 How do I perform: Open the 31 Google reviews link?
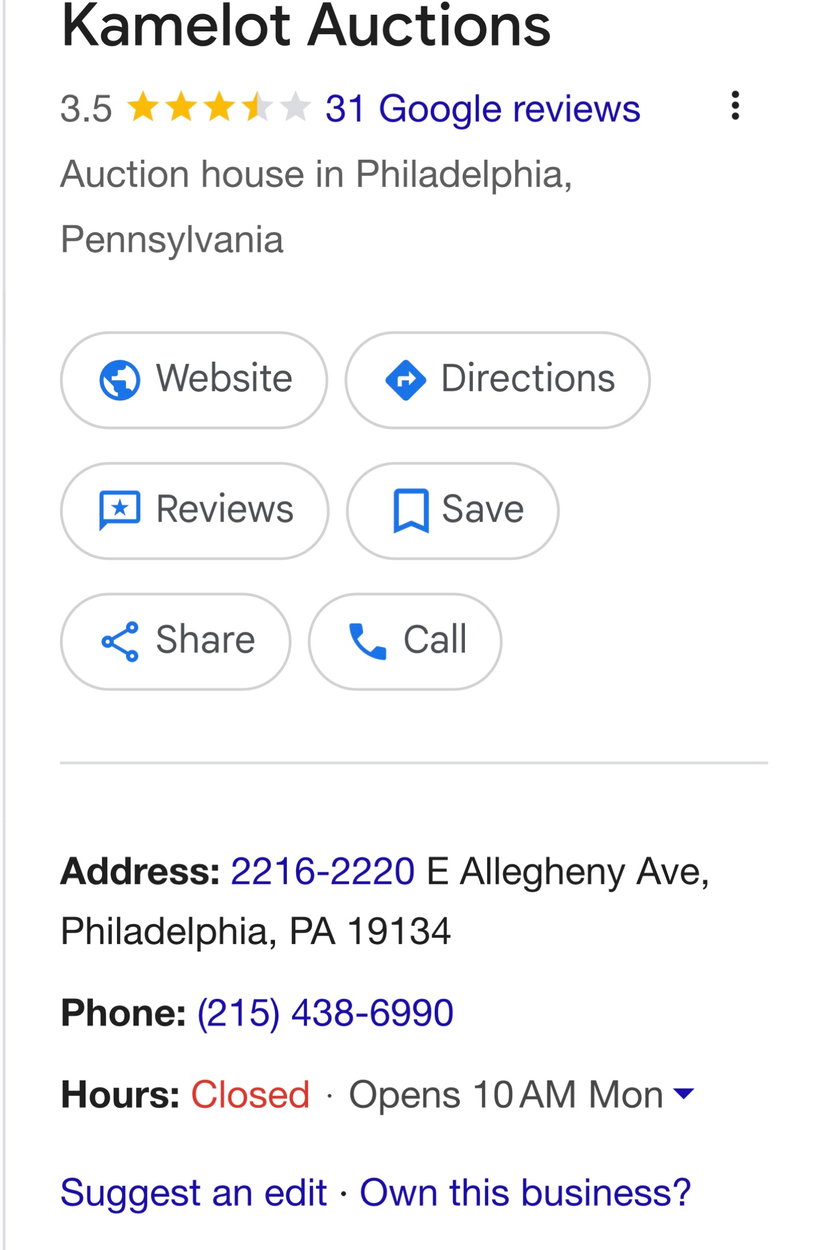(482, 108)
